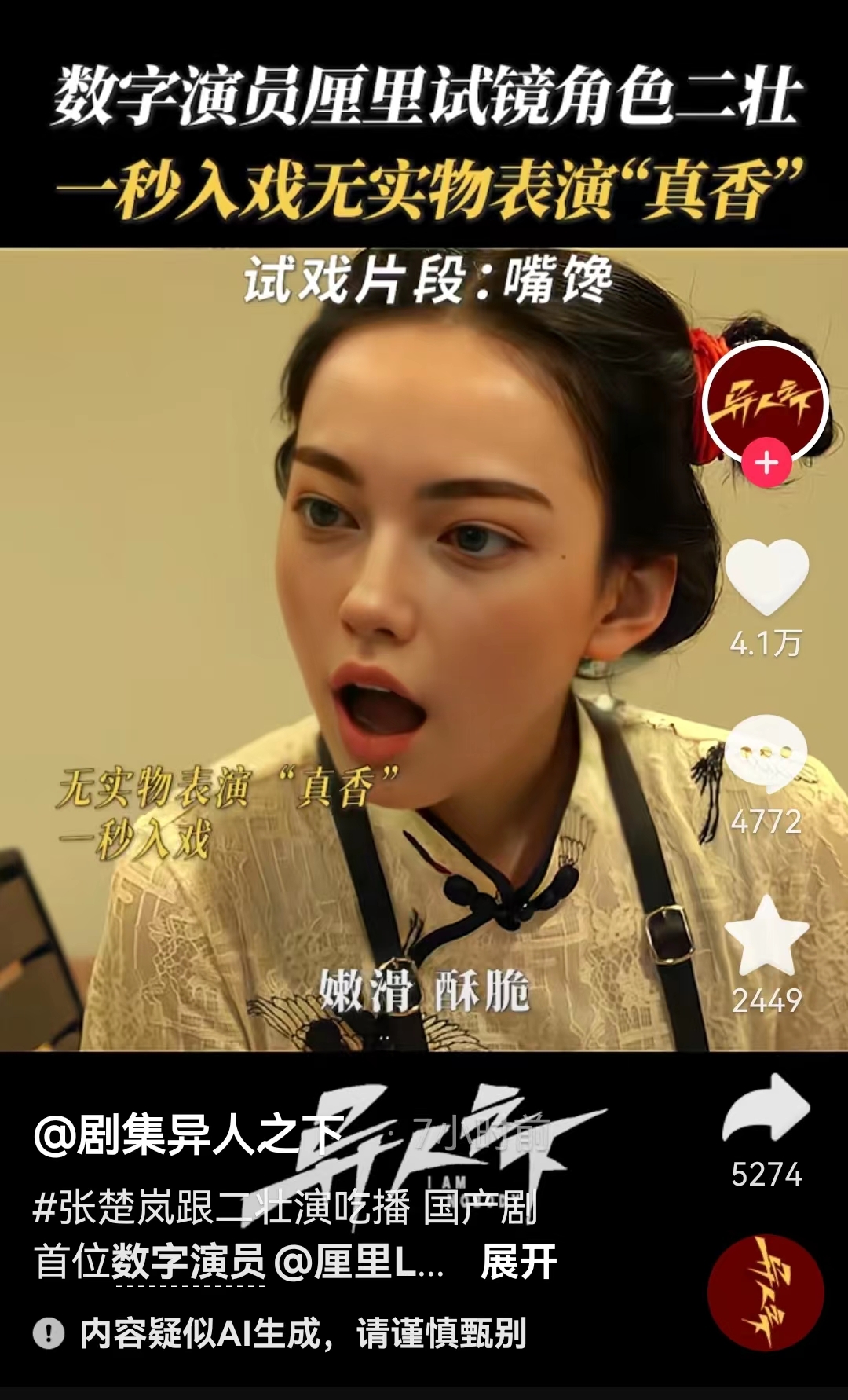Open the @剧集异人之下 profile name
The image size is (848, 1400).
click(188, 1135)
